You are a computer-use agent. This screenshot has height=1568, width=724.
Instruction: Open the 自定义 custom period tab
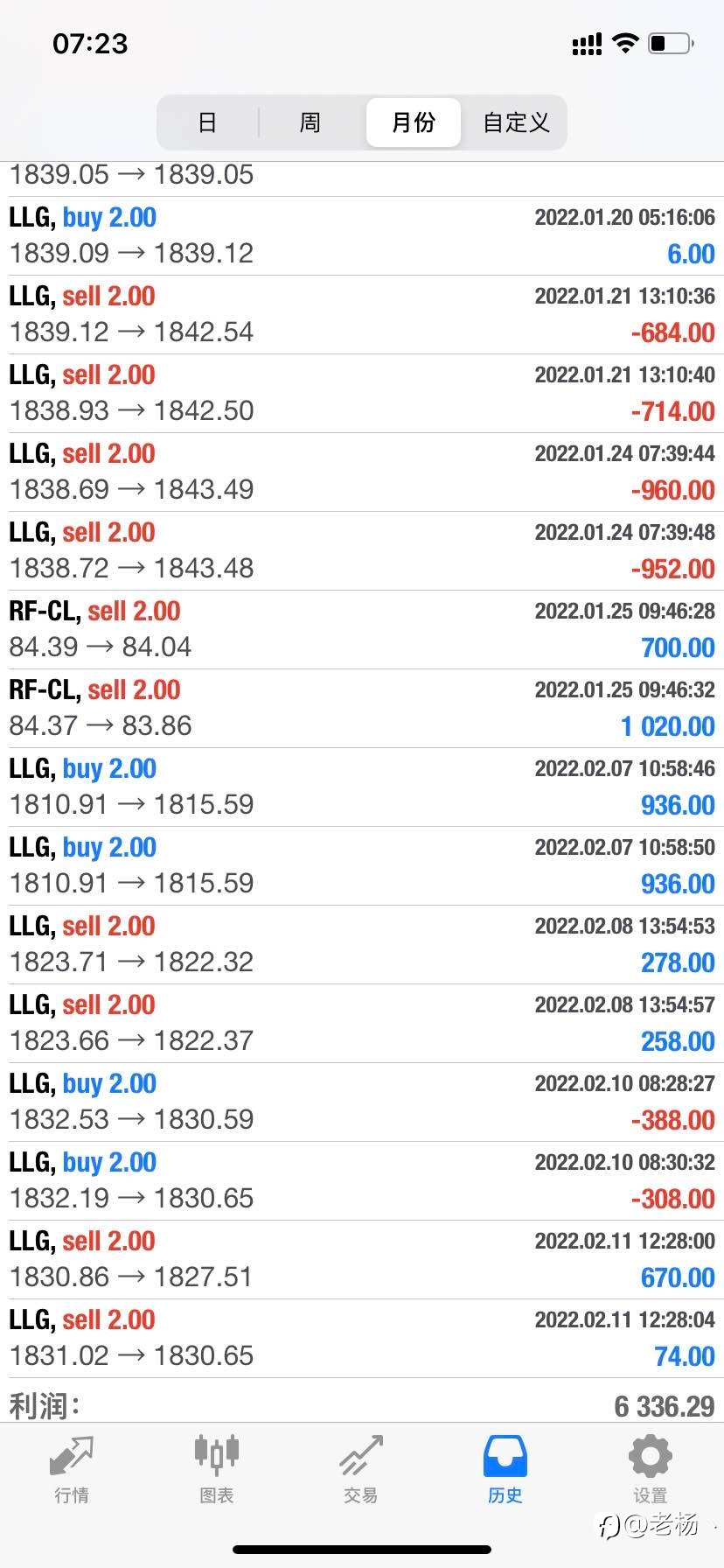pyautogui.click(x=516, y=122)
